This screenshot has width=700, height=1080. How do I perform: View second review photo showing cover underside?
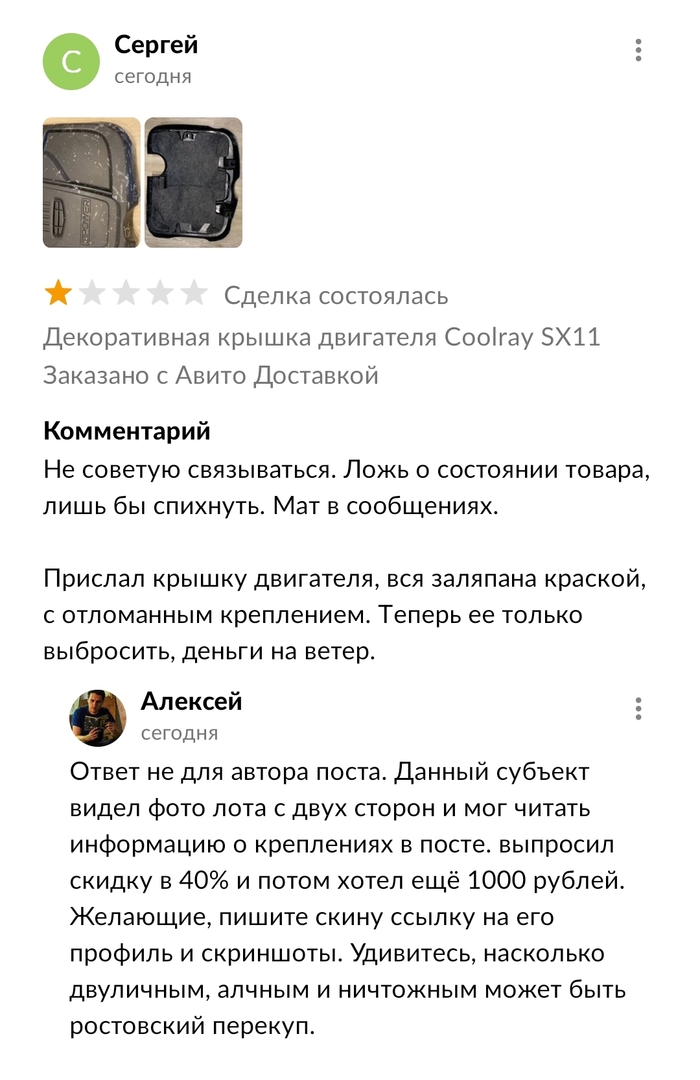point(194,183)
